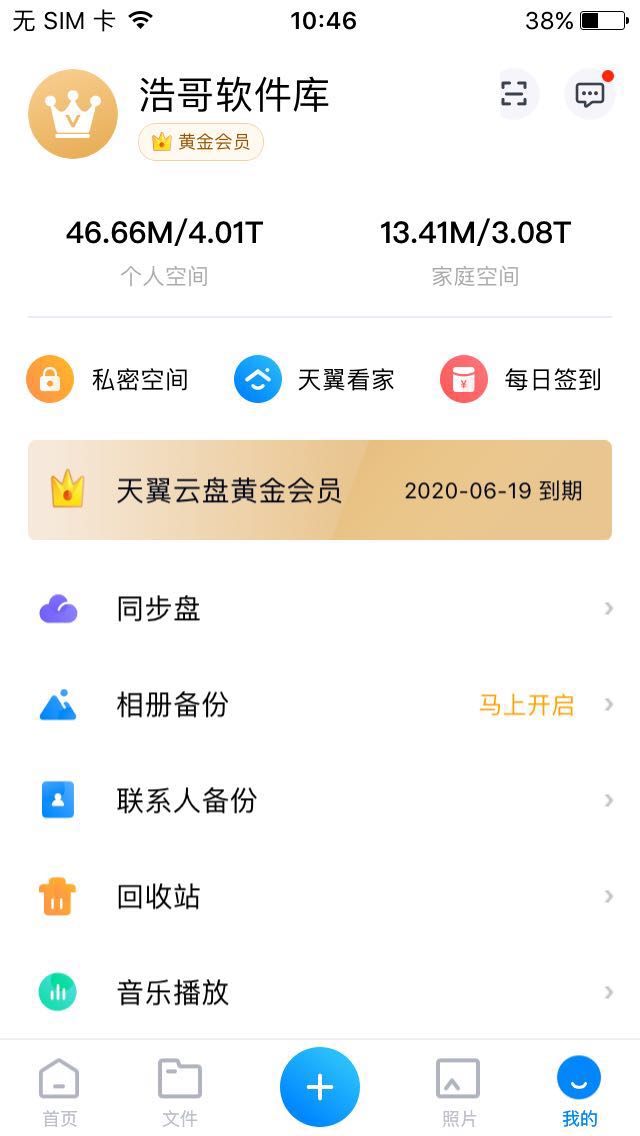The width and height of the screenshot is (640, 1136).
Task: Open the 相册备份 row
Action: coord(320,705)
